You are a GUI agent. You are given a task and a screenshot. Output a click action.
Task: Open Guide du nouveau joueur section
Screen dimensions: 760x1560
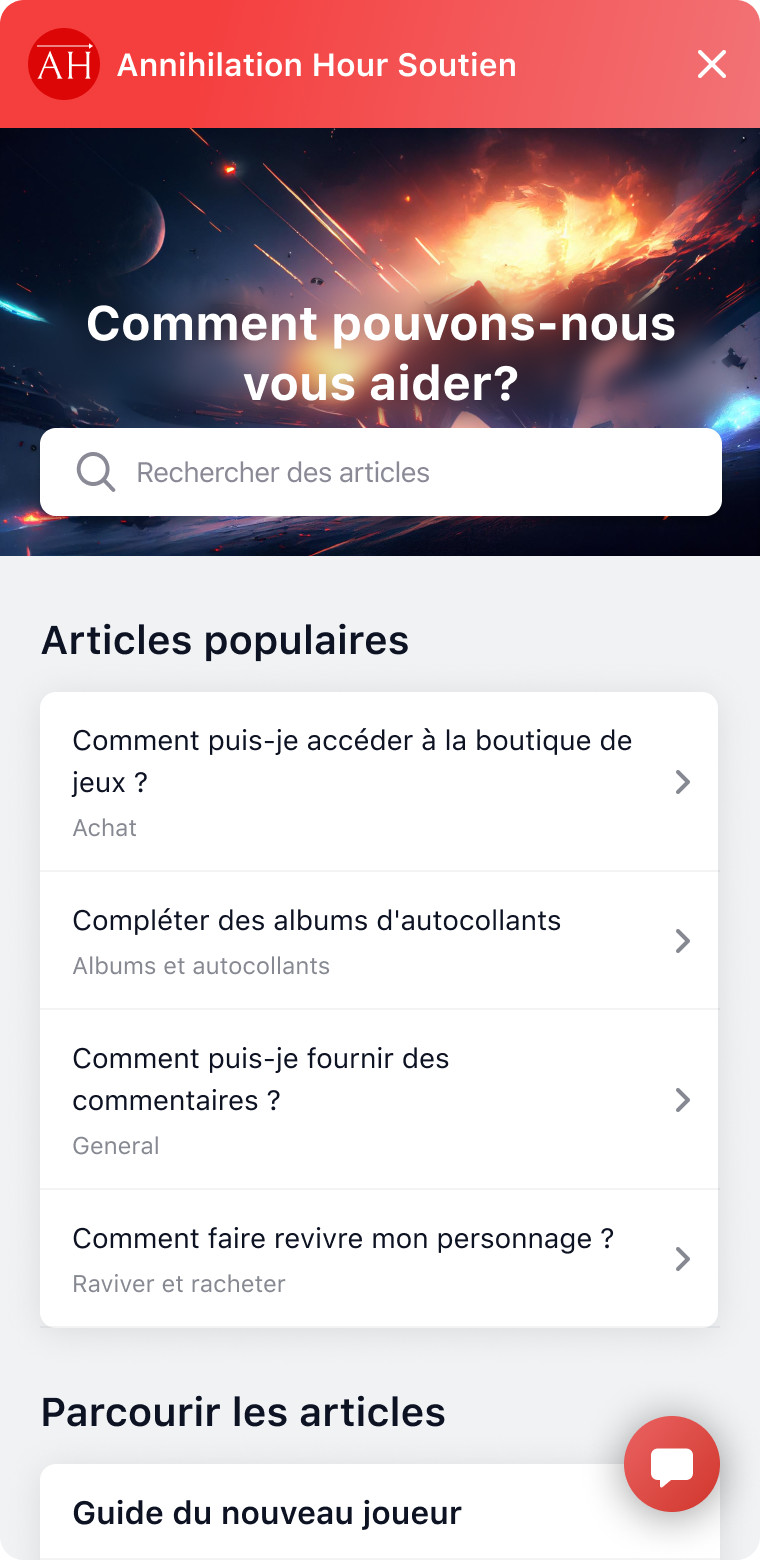300,1513
